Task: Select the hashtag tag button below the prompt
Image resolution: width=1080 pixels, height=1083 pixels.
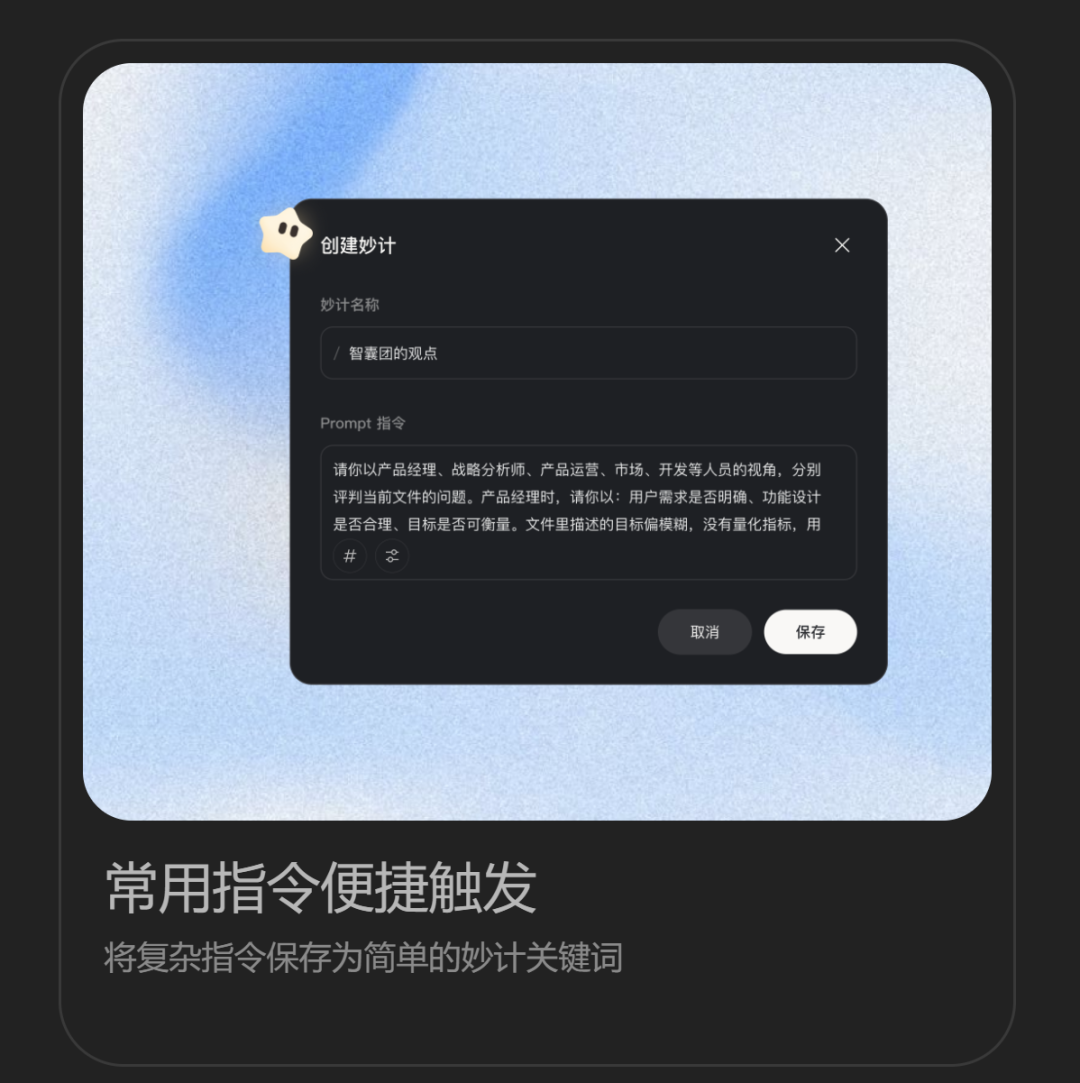Action: pos(348,557)
